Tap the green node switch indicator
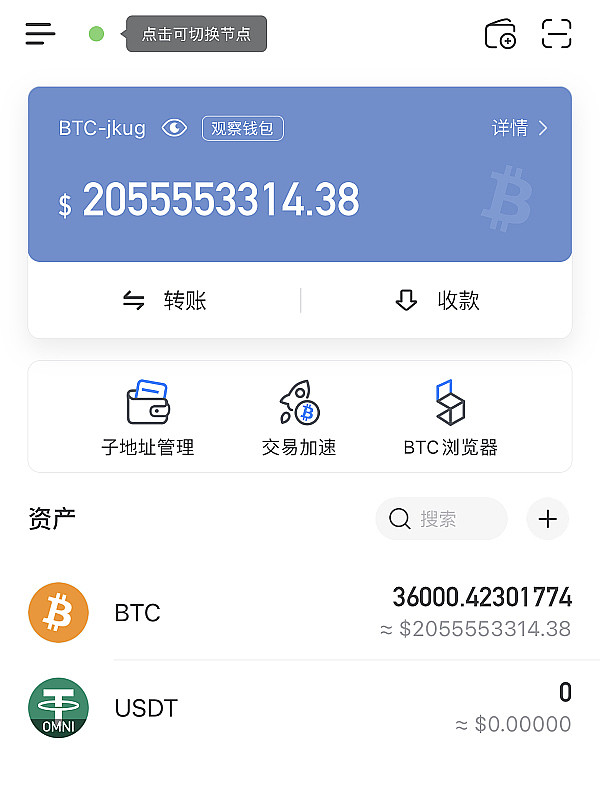 [x=96, y=34]
